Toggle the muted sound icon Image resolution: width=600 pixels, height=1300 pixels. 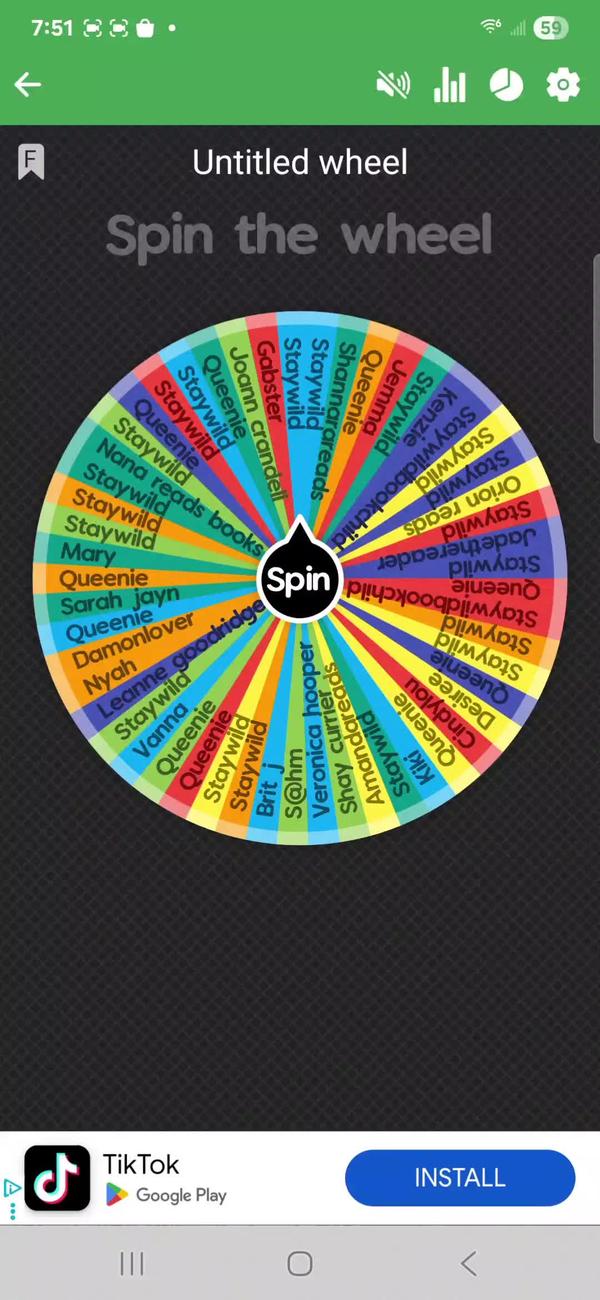tap(392, 85)
